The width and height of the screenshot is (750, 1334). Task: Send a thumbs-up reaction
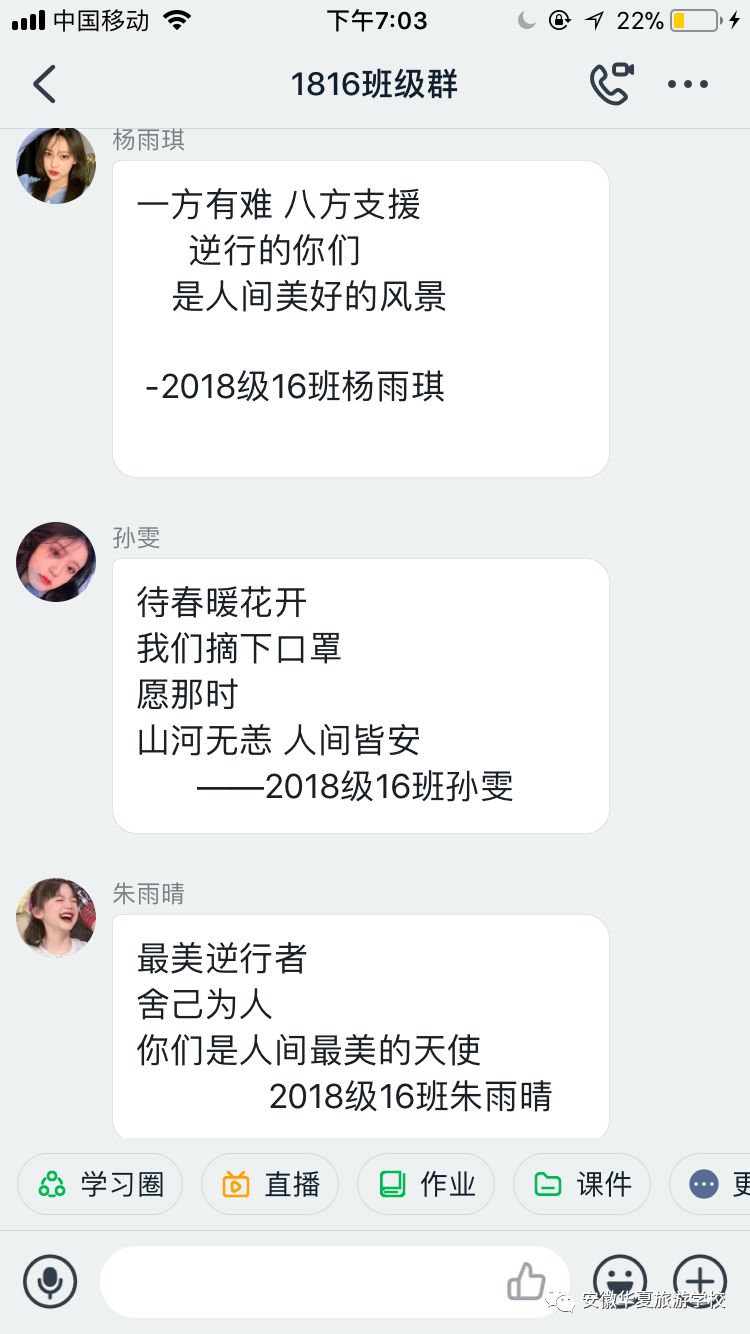[526, 1281]
